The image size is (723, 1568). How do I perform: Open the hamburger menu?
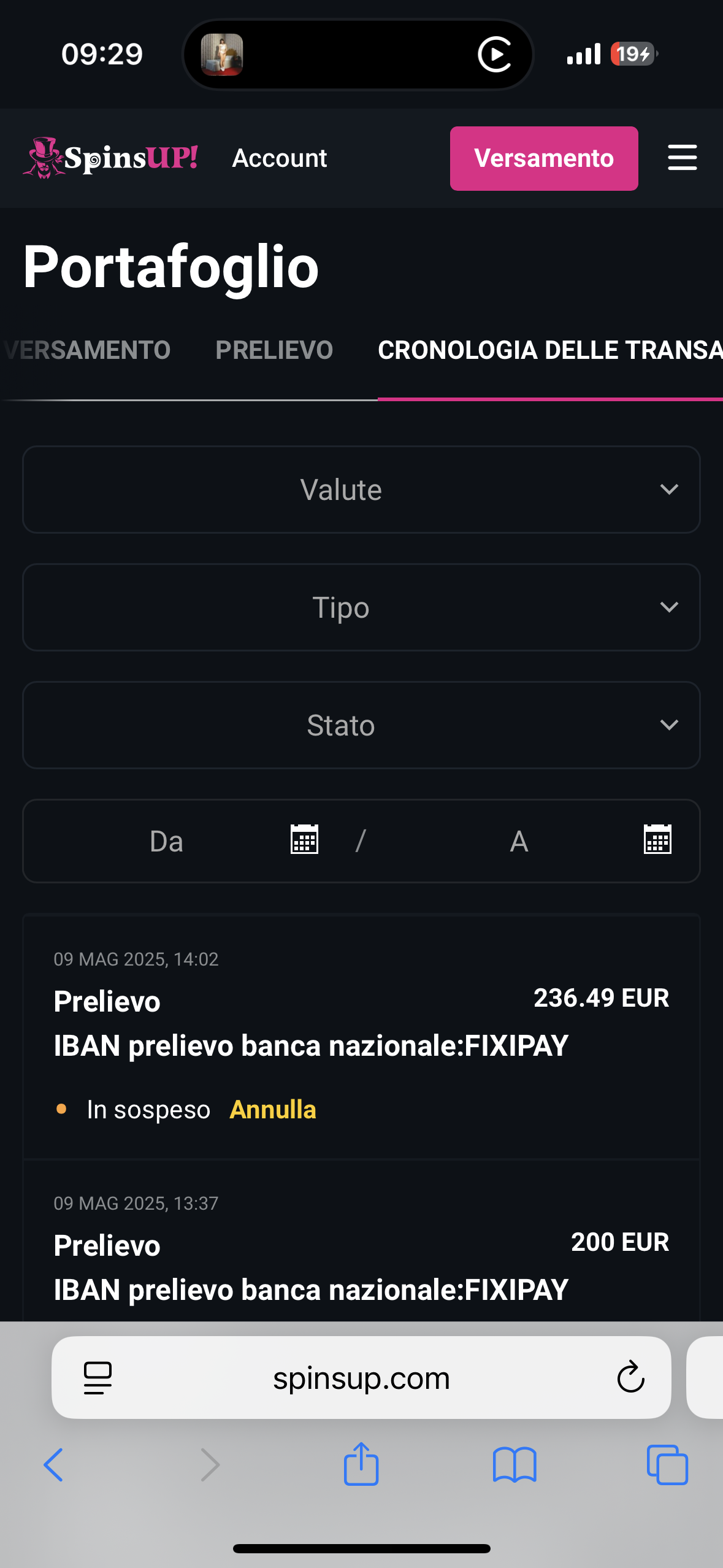pos(682,158)
